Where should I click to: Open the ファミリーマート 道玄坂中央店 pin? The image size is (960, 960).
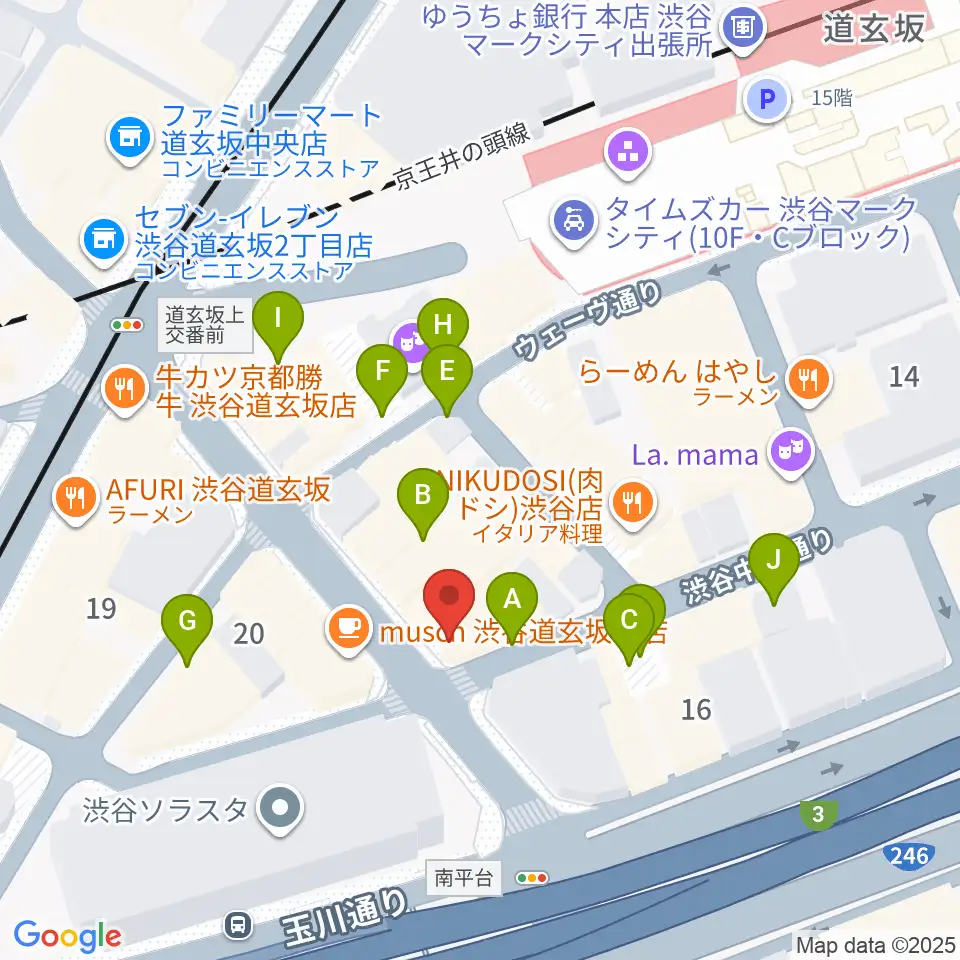pos(129,140)
